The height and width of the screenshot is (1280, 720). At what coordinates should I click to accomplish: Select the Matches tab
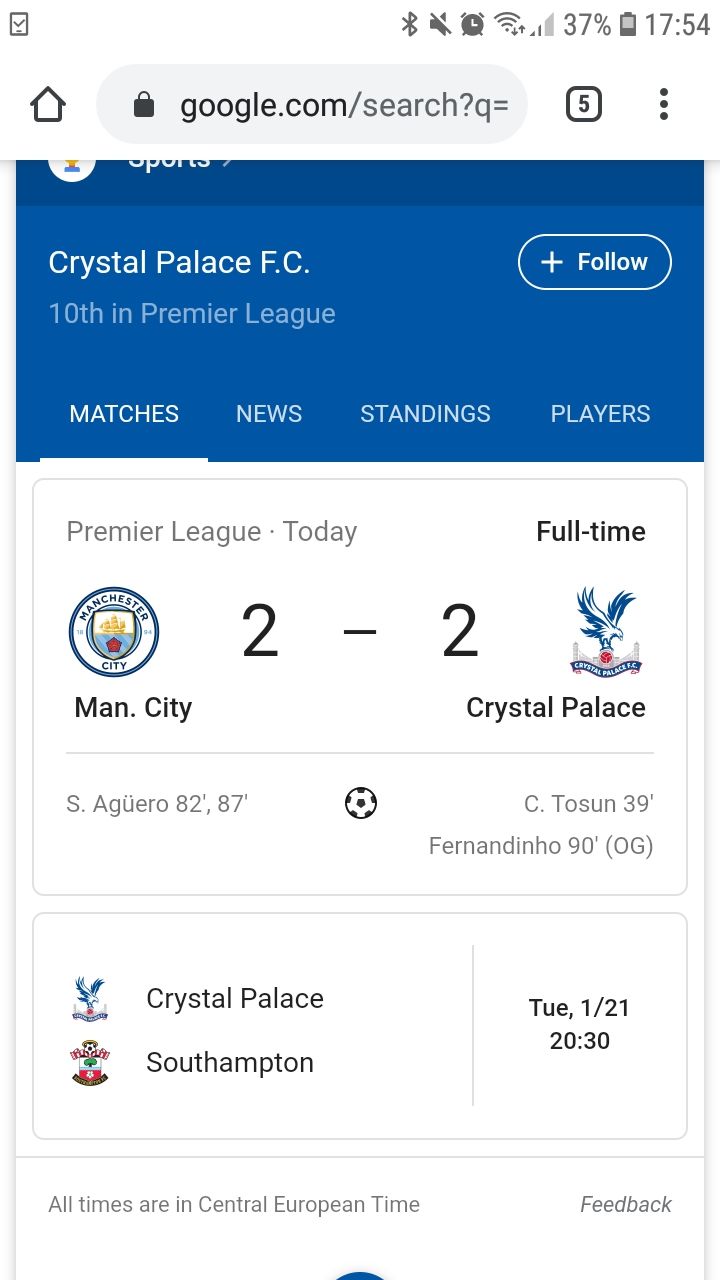coord(124,414)
